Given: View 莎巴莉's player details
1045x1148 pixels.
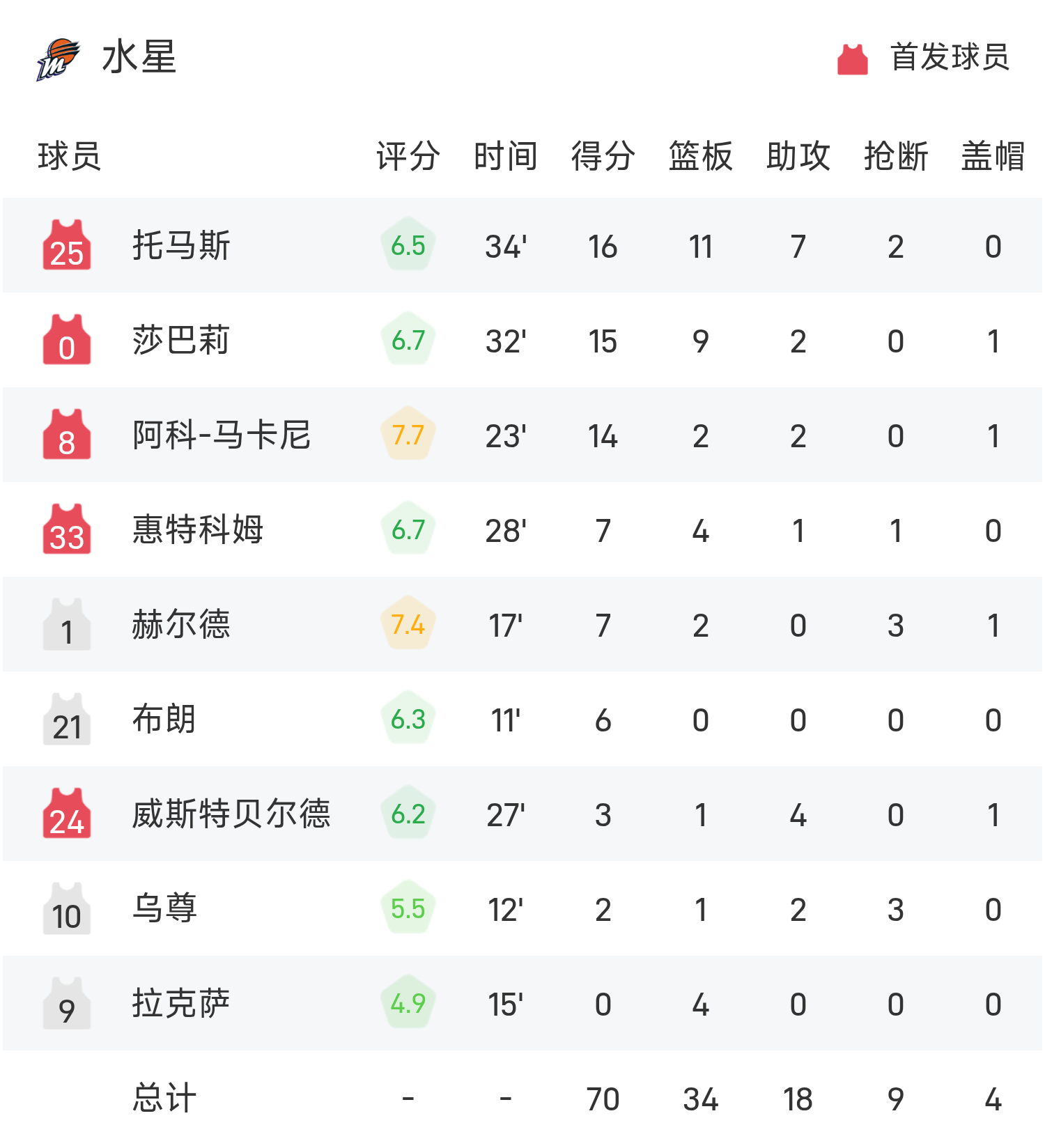Looking at the screenshot, I should click(x=181, y=341).
